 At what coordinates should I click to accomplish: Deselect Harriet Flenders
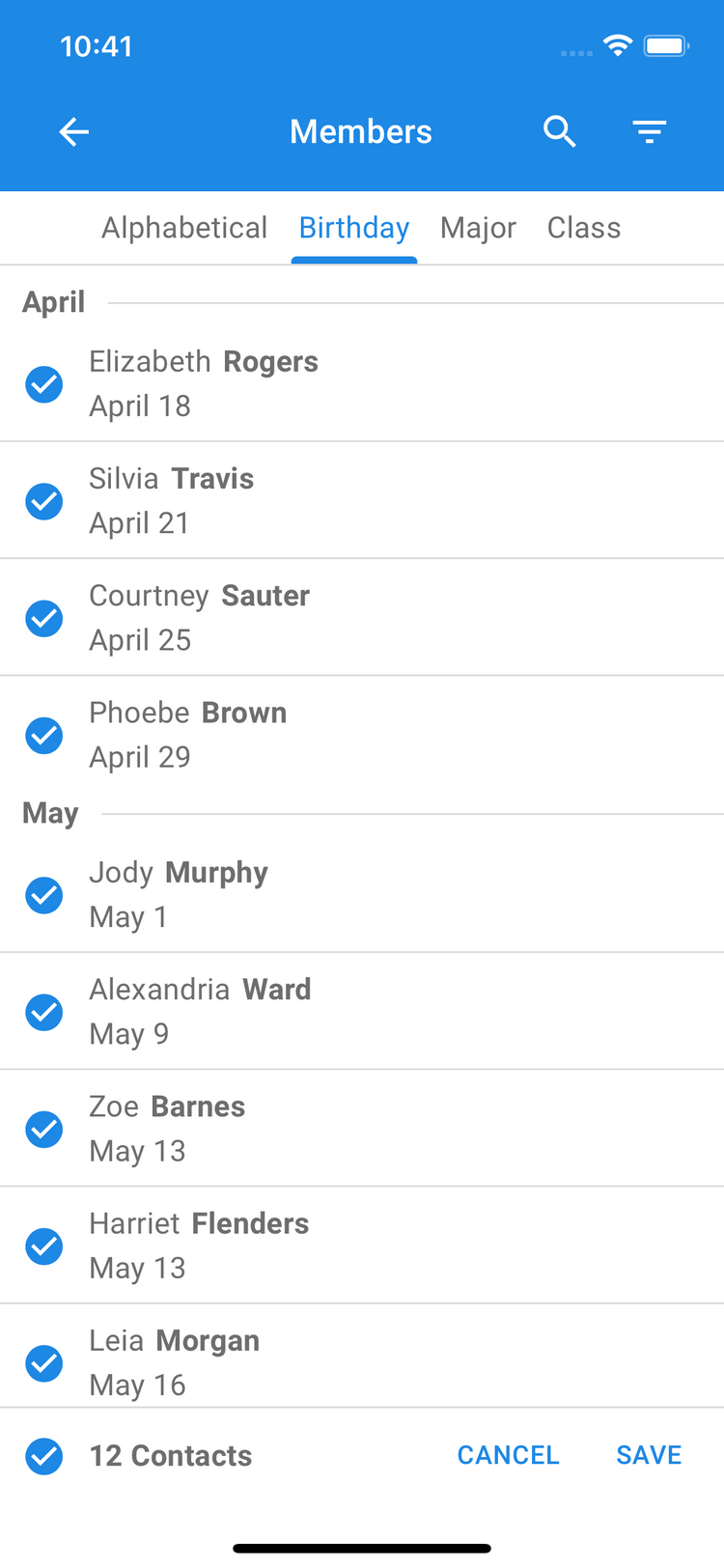point(44,1246)
